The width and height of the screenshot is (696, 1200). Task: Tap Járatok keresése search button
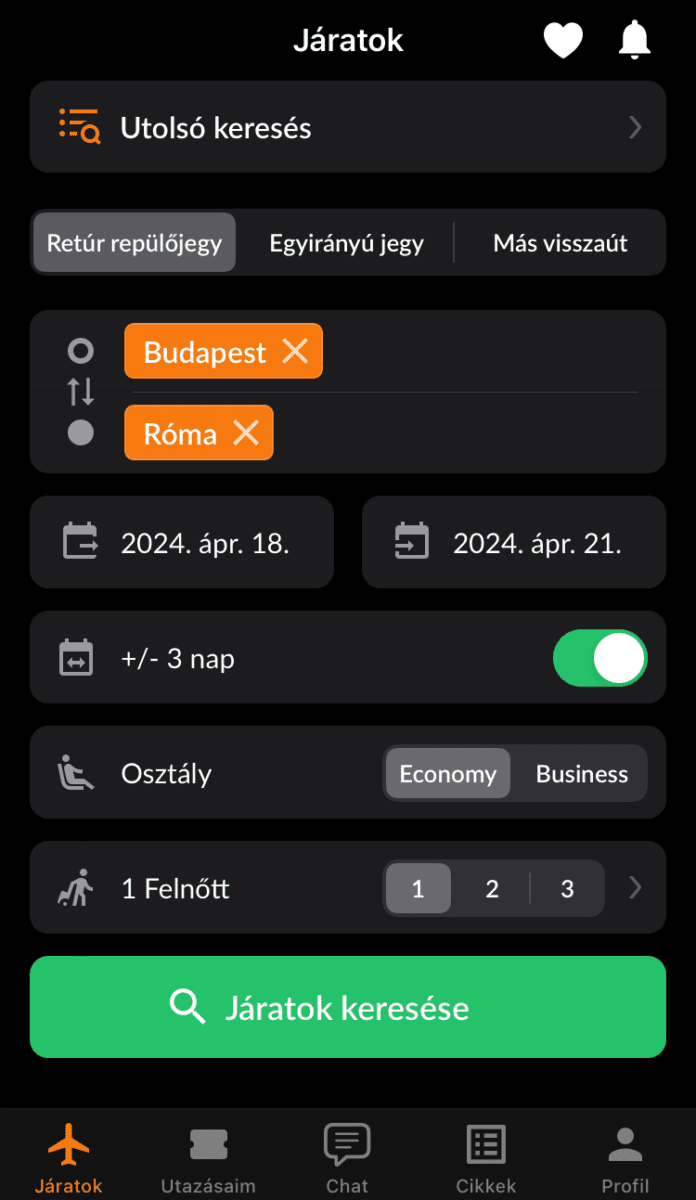point(347,1007)
